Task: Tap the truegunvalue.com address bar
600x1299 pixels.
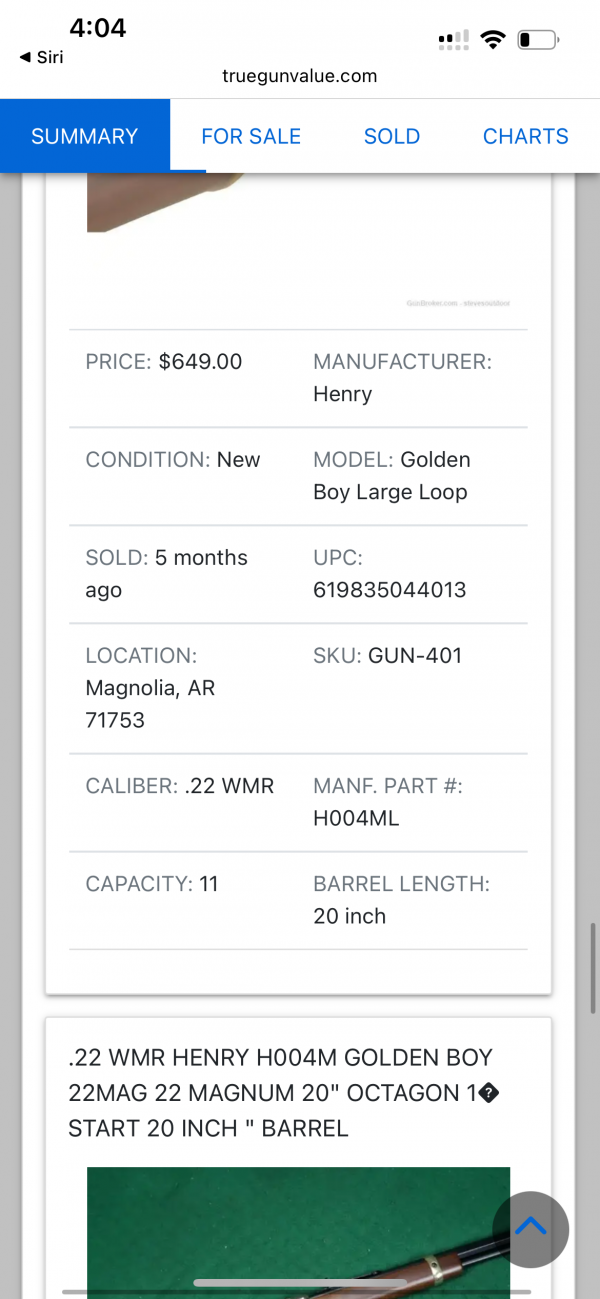Action: point(300,76)
